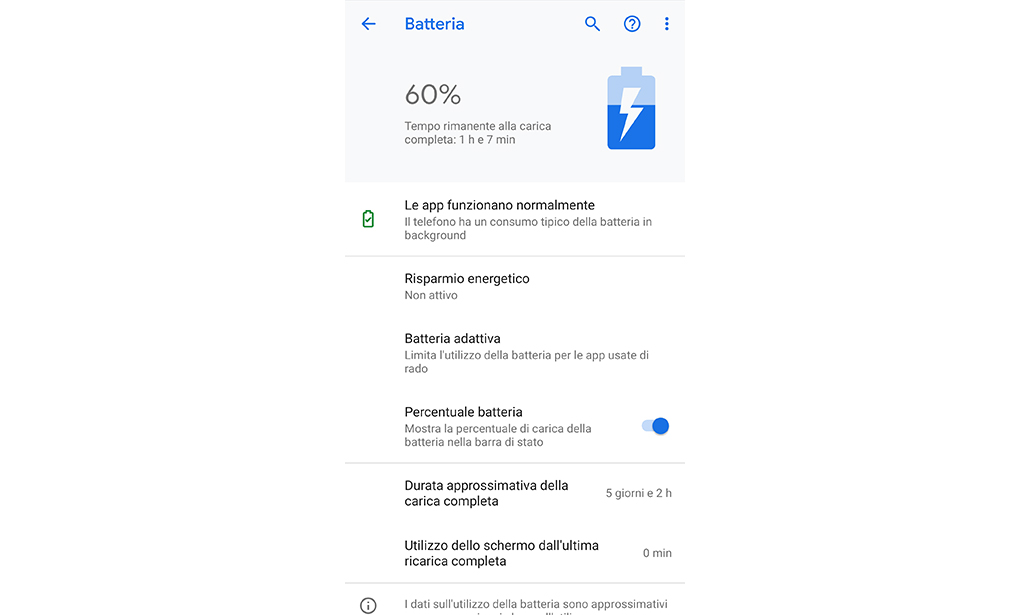Open Batteria adattiva settings

[515, 353]
